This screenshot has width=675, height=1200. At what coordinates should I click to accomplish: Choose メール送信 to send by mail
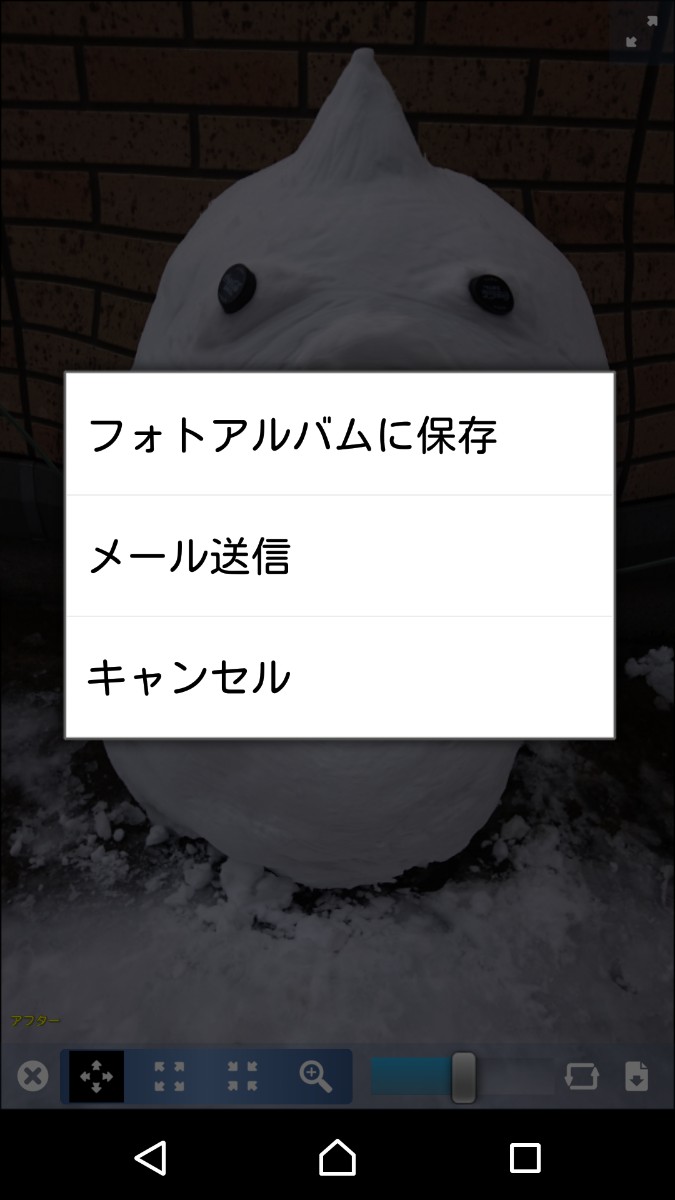click(x=339, y=556)
